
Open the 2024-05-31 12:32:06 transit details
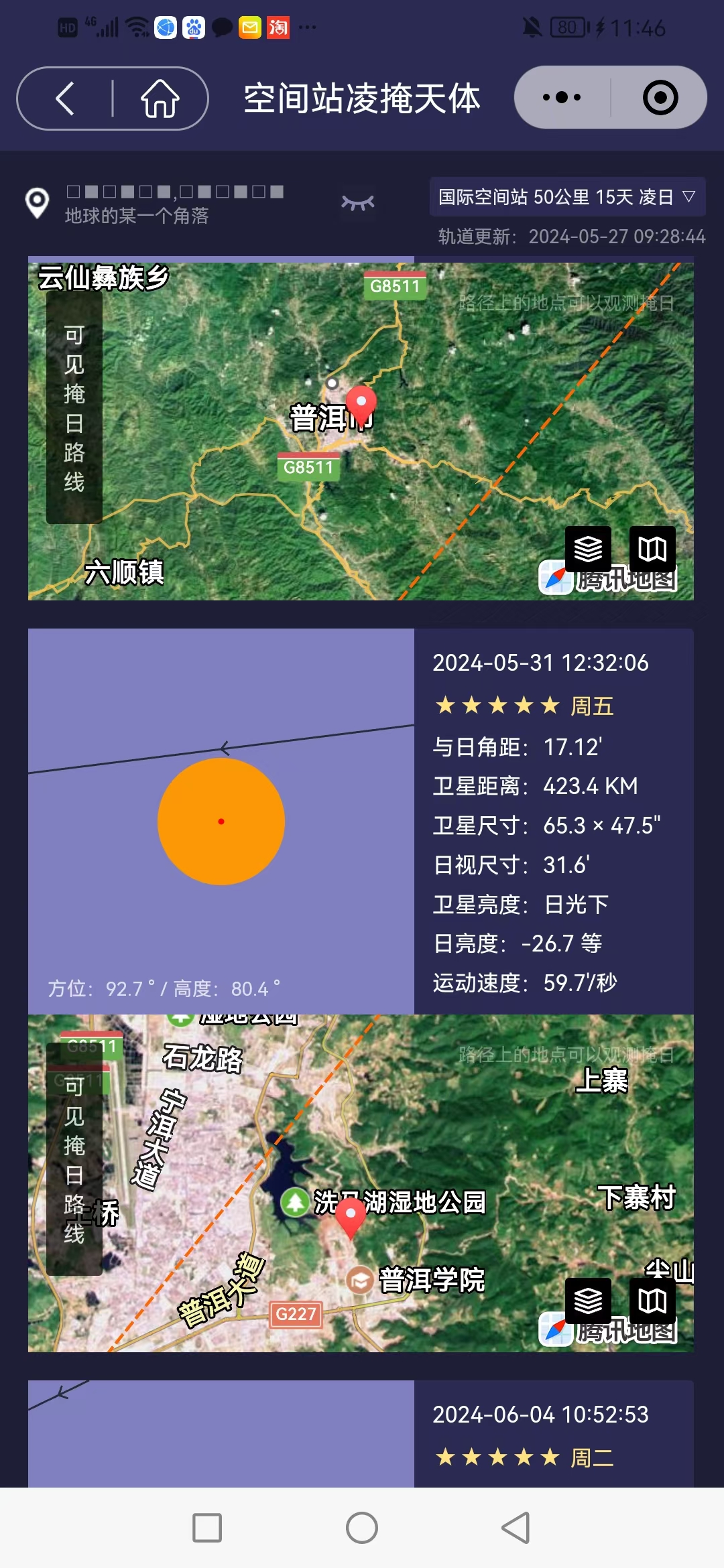(x=540, y=663)
